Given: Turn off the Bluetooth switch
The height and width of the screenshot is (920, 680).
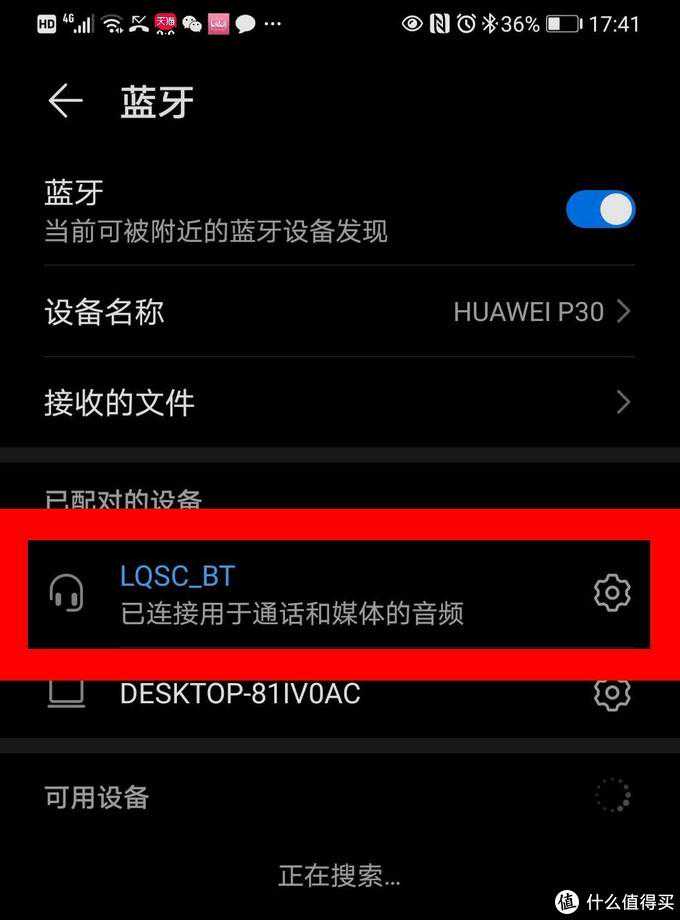Looking at the screenshot, I should [x=600, y=210].
